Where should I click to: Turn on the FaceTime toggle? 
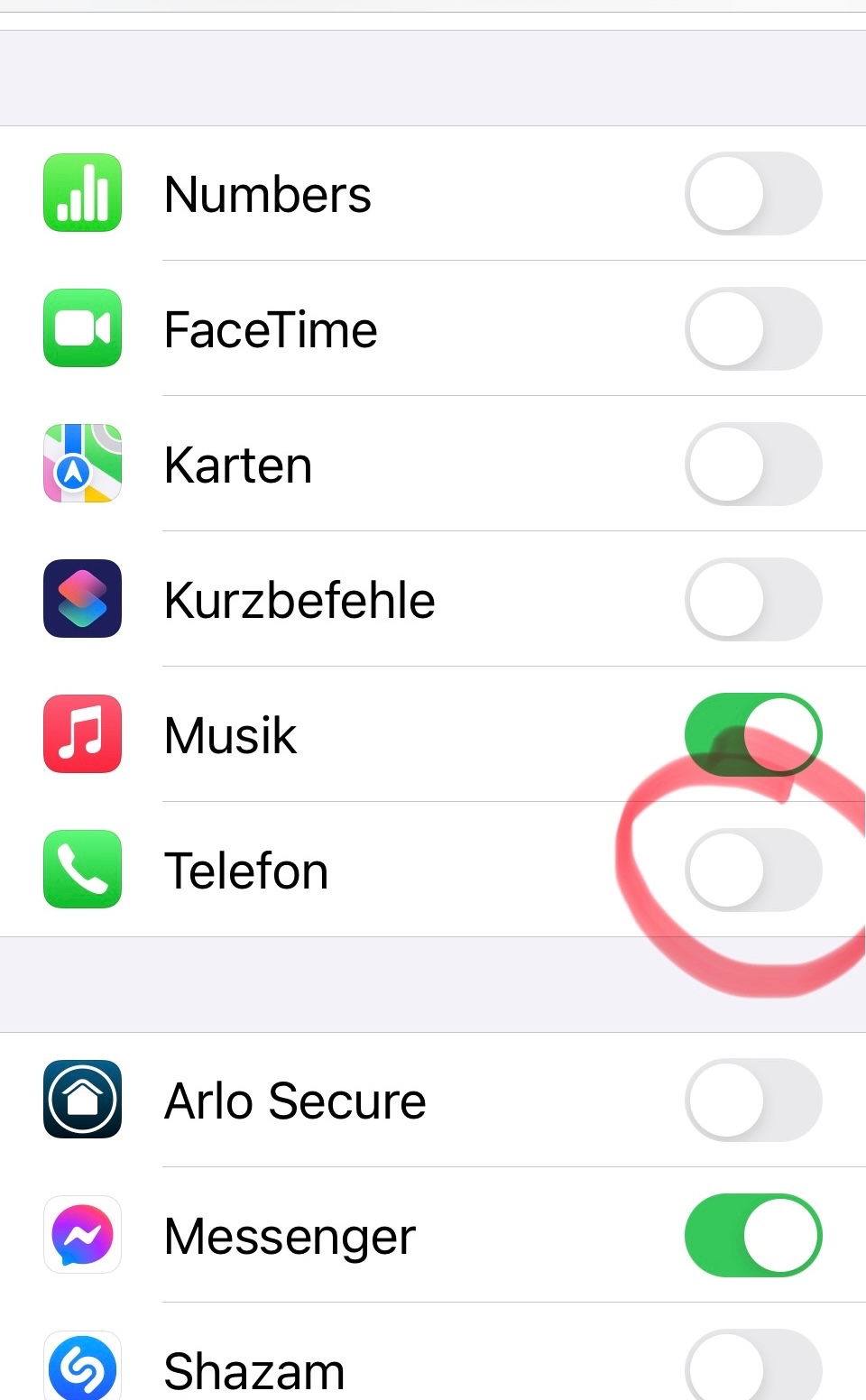pos(753,329)
